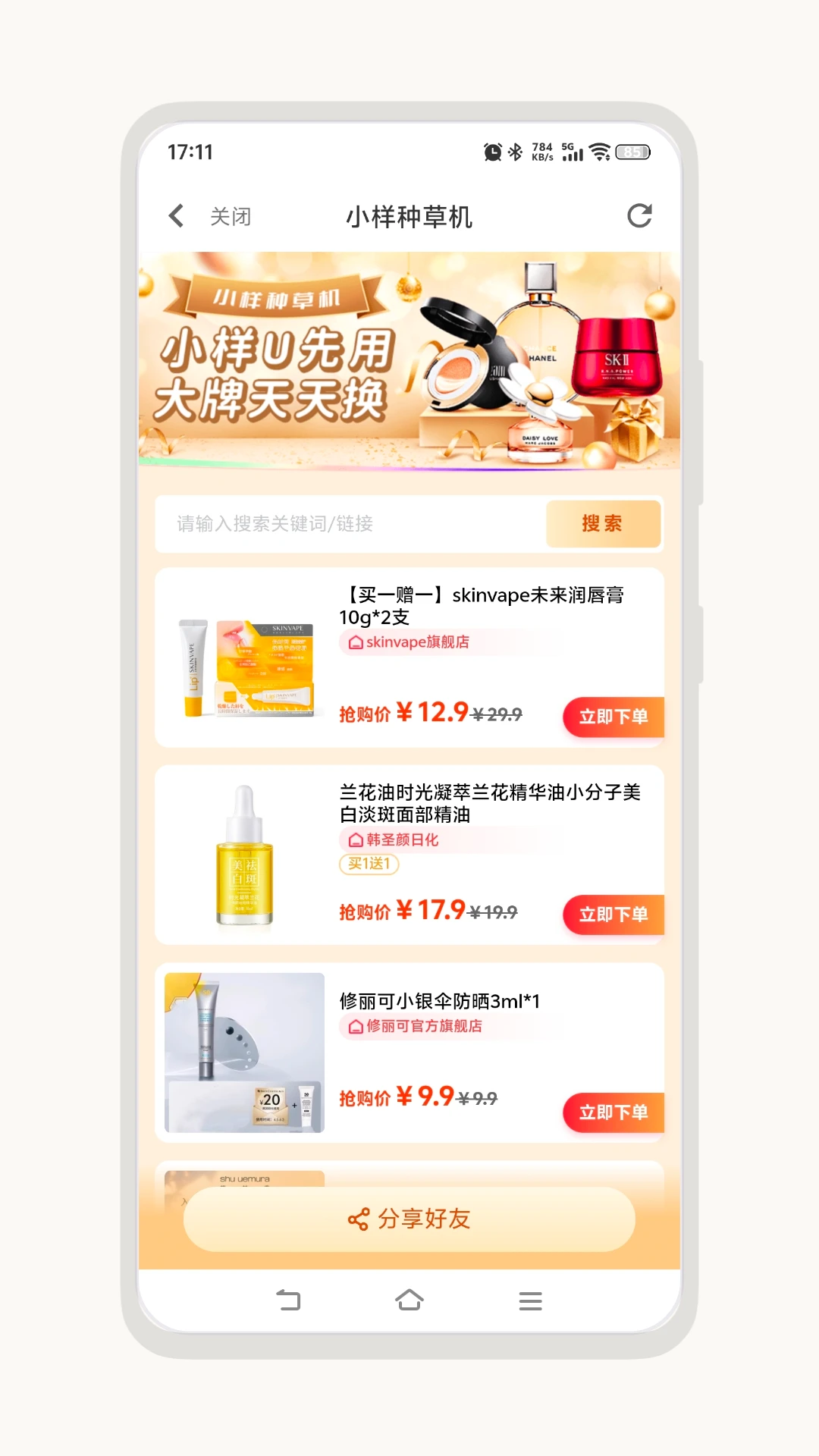The height and width of the screenshot is (1456, 819).
Task: Order the 兰花精华油 with 立即下单
Action: click(x=613, y=915)
